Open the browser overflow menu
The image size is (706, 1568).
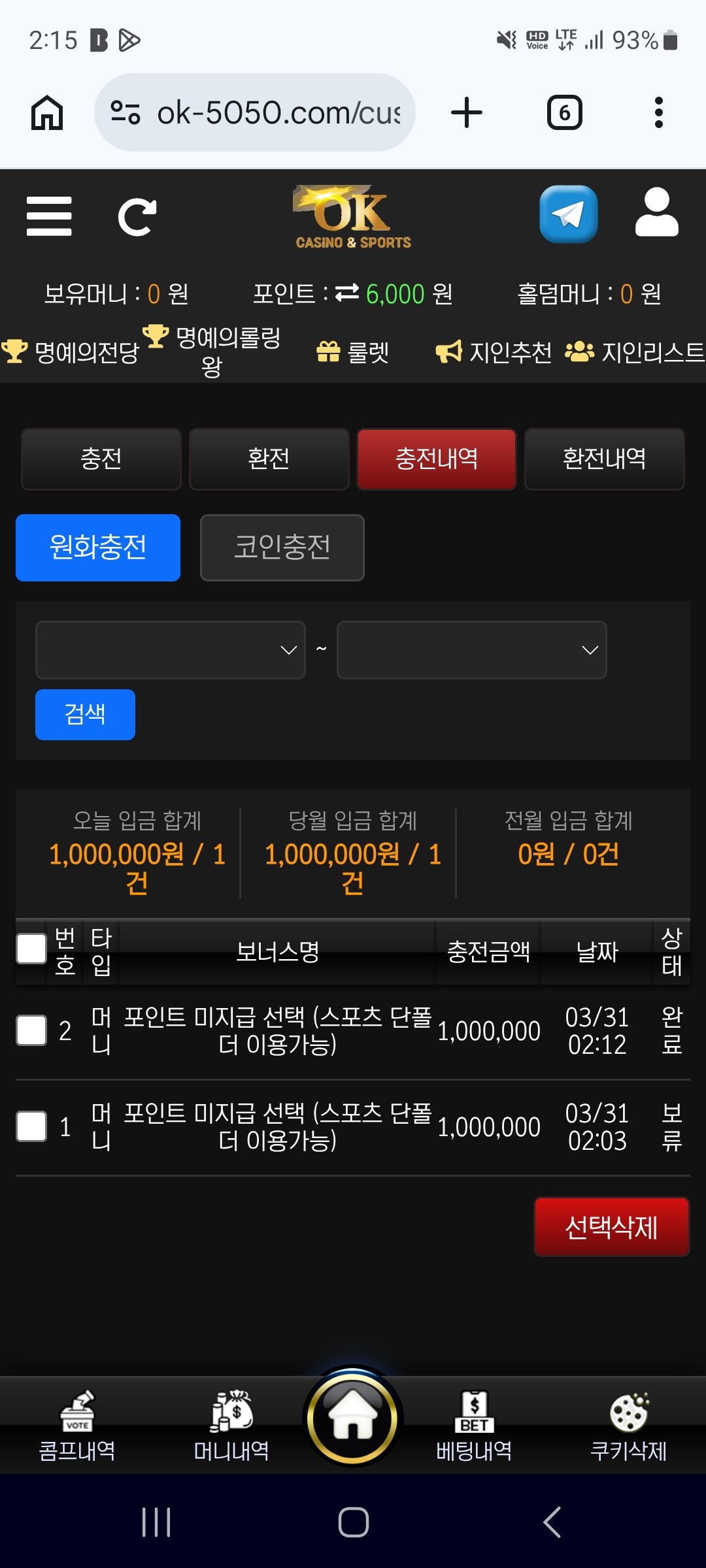[x=658, y=112]
